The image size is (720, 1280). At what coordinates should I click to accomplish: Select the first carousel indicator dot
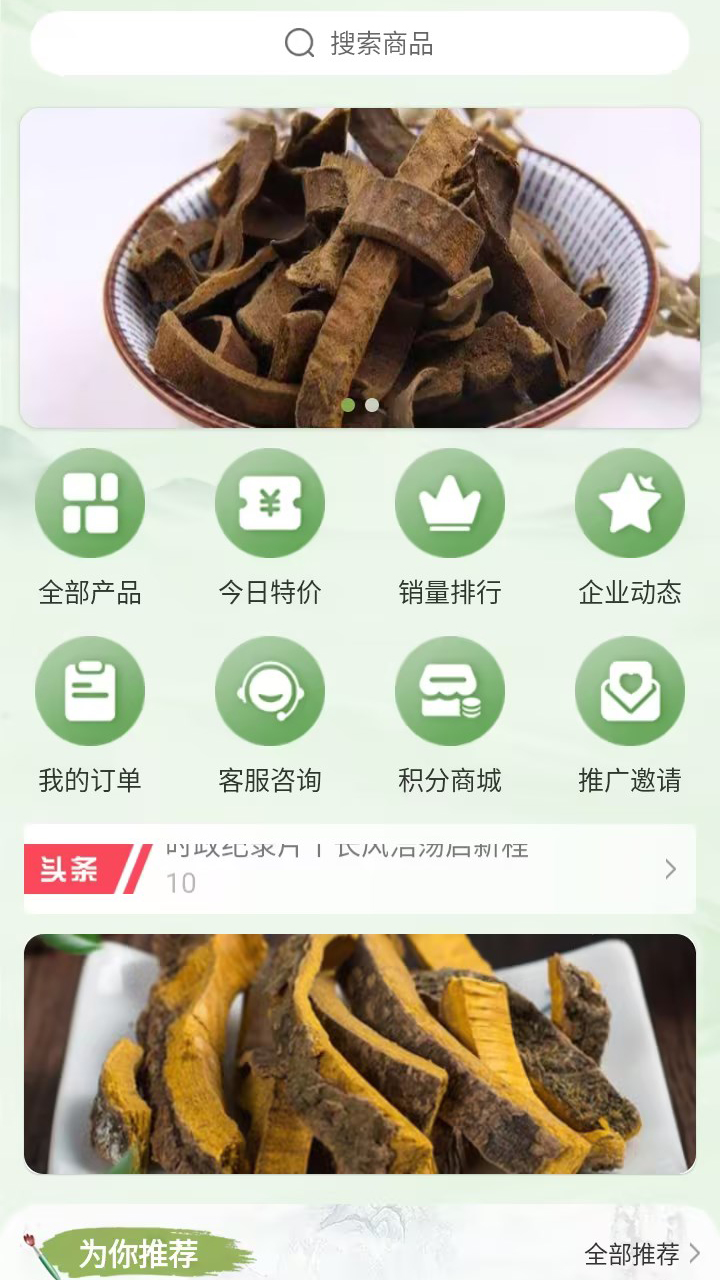click(349, 404)
